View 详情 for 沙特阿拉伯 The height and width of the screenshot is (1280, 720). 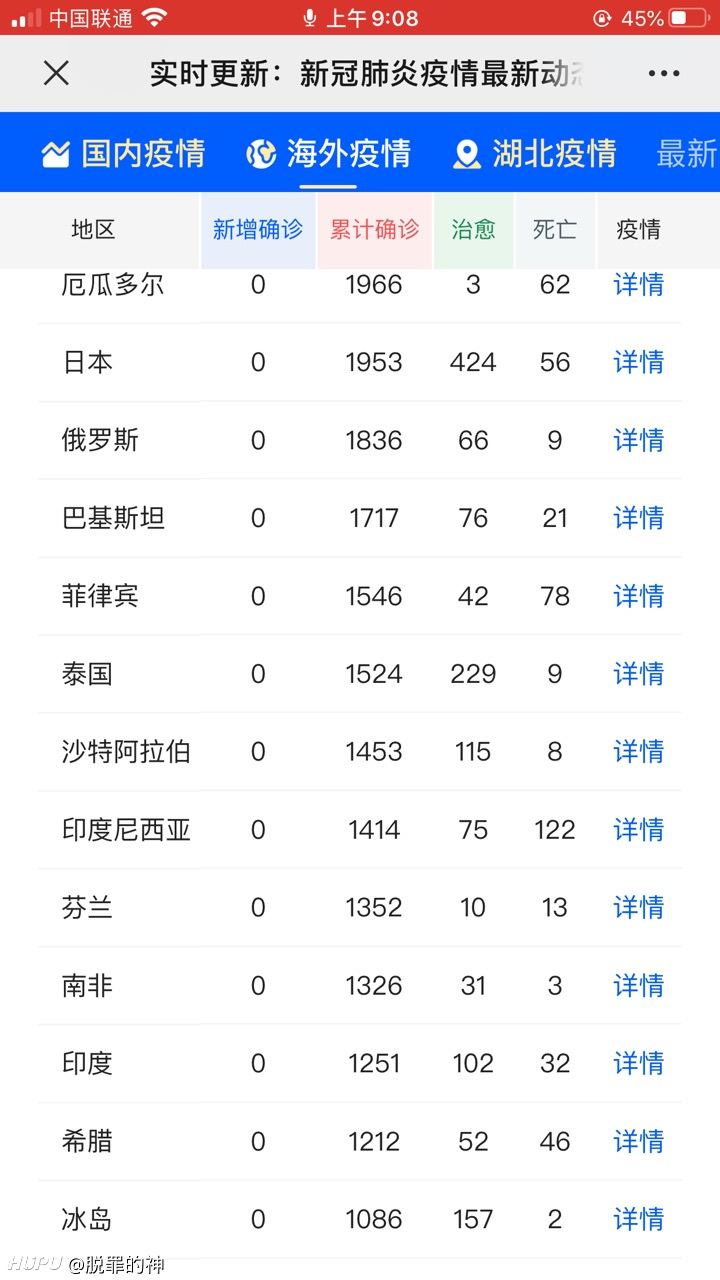[639, 752]
